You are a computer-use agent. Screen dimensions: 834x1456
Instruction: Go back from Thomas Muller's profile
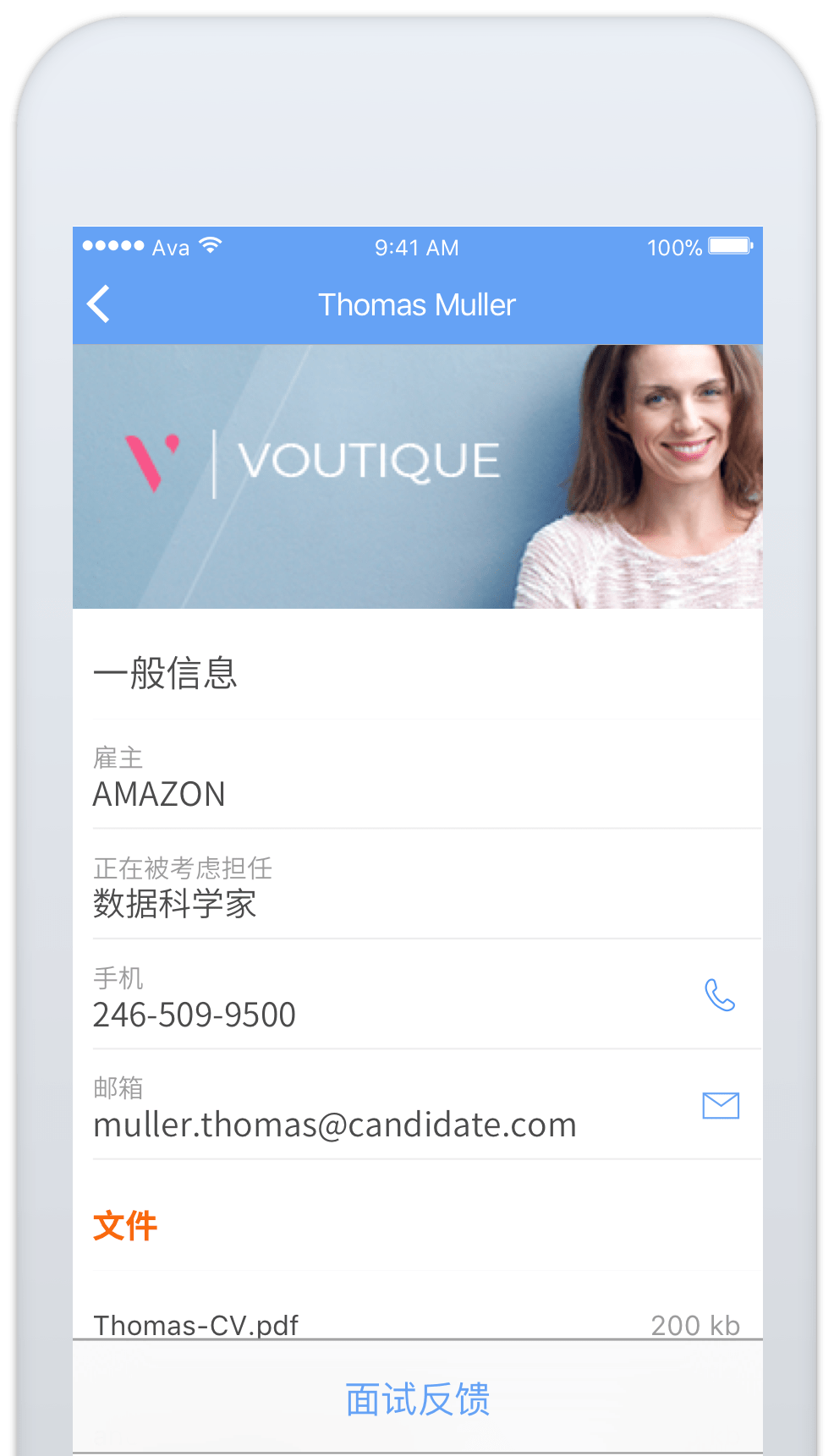click(x=99, y=304)
